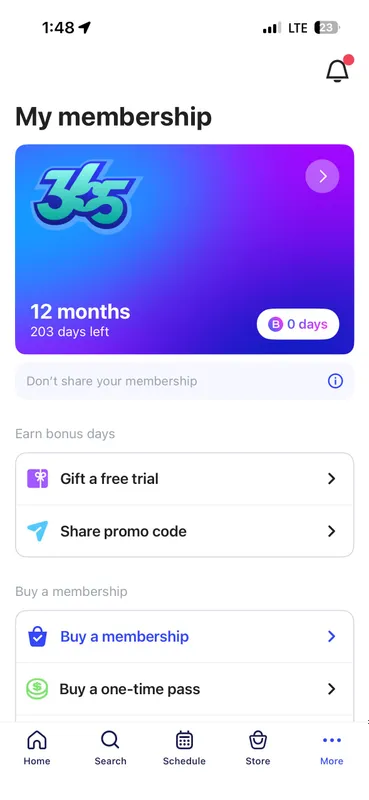Tap the 0 days bonus badge

coord(298,324)
